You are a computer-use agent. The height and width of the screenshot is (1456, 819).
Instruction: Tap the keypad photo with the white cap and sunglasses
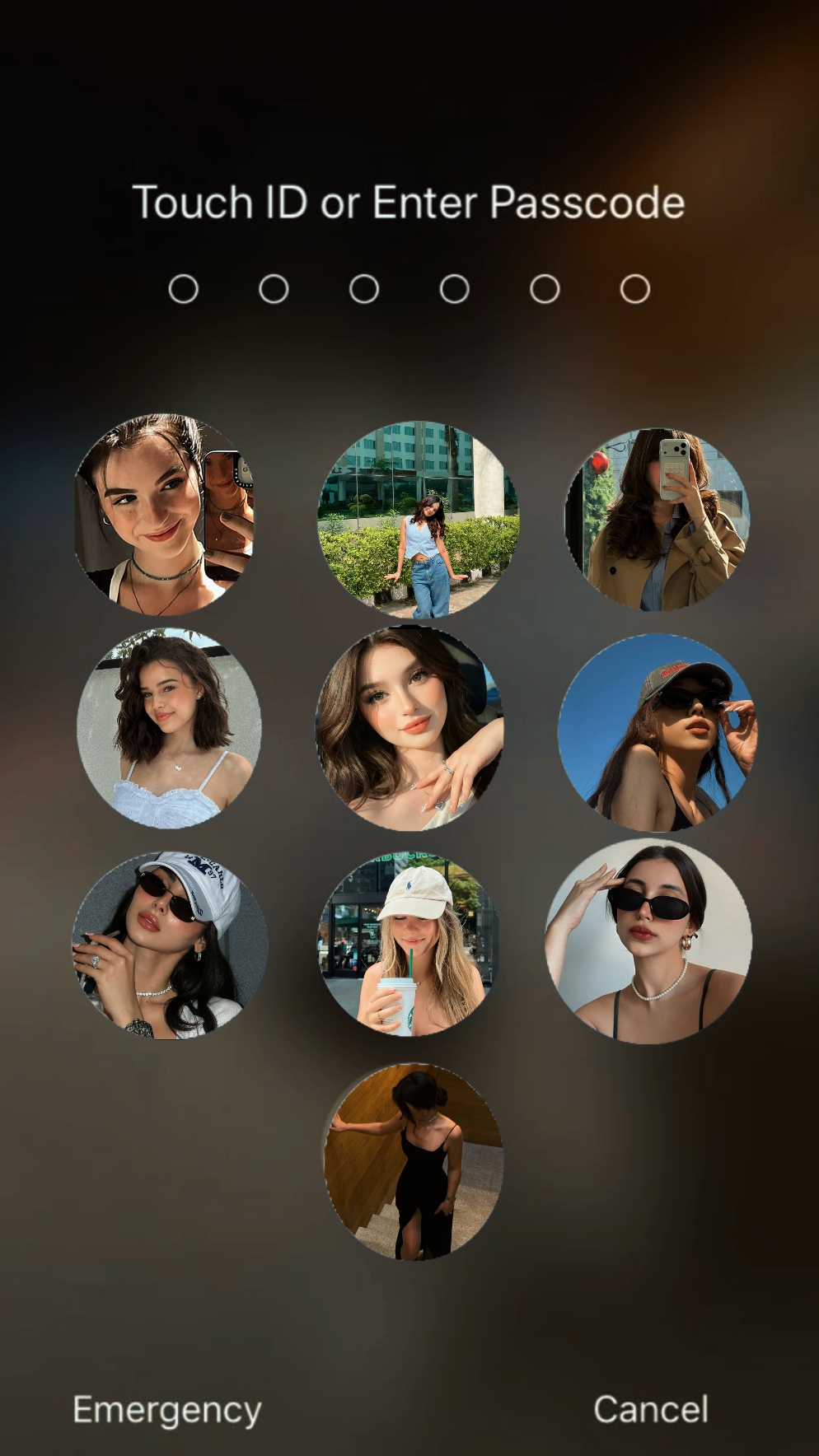tap(170, 945)
